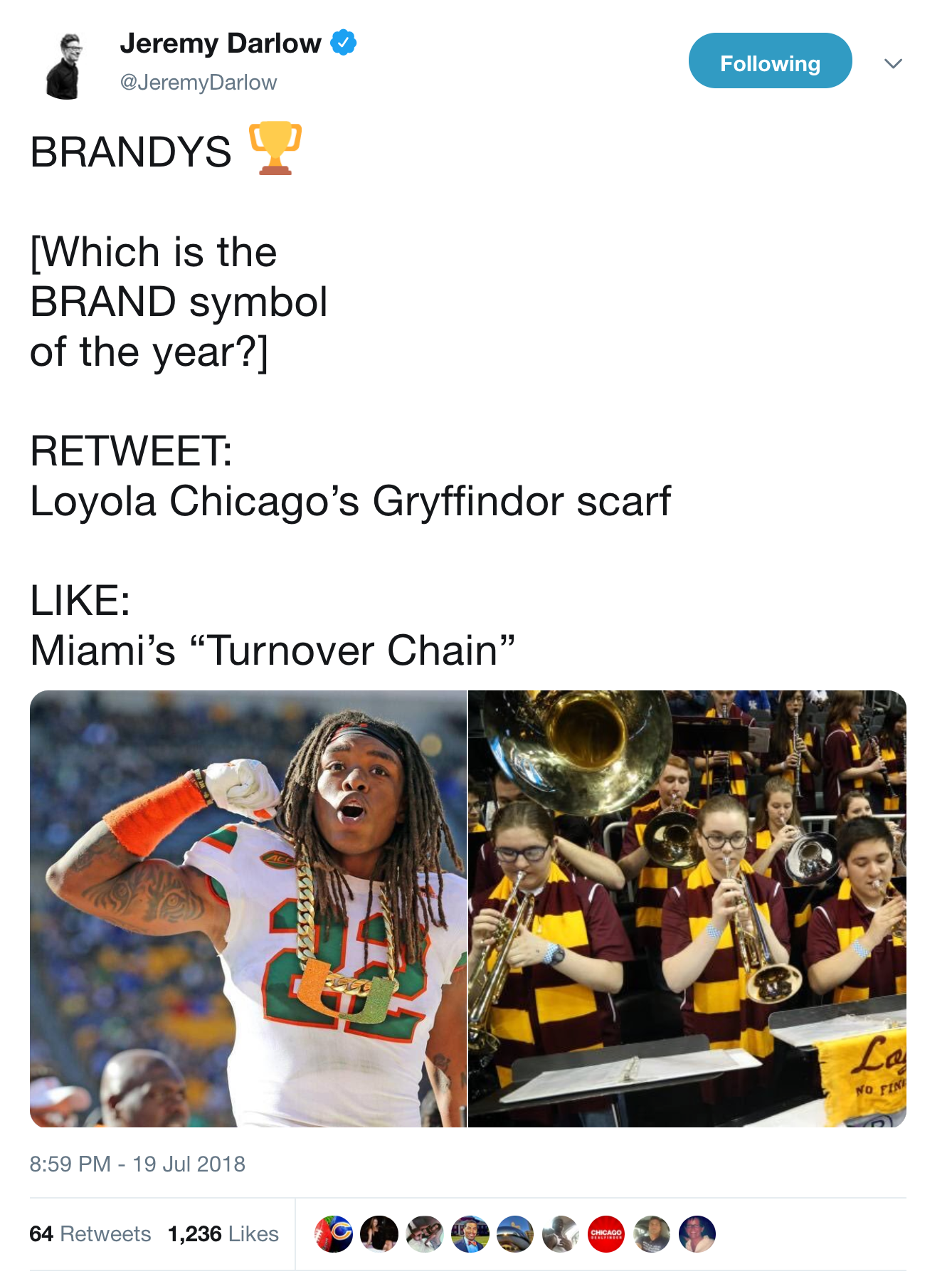Show the 64 Retweets list
This screenshot has width=952, height=1274.
(90, 1233)
